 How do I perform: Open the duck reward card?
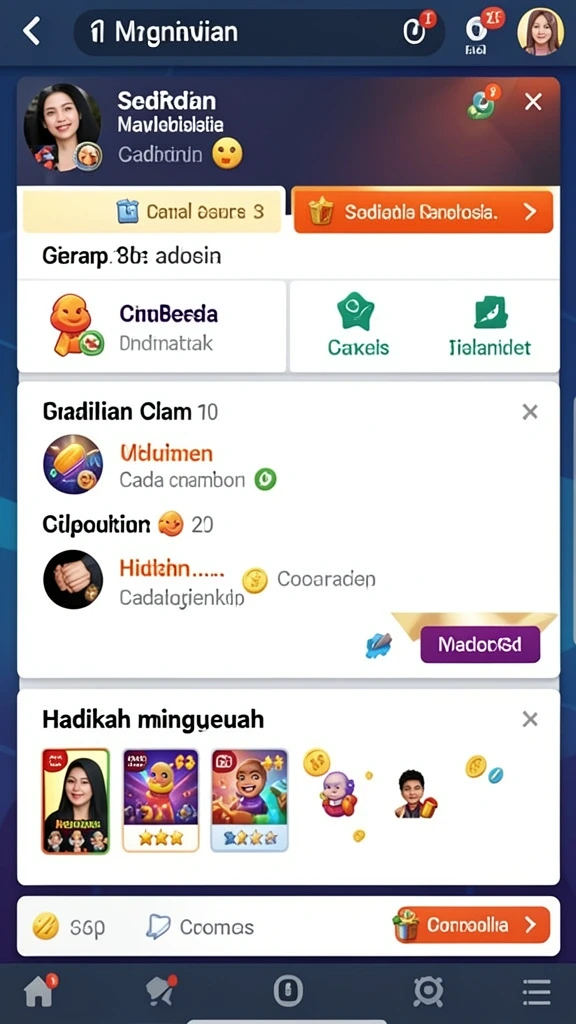[161, 800]
